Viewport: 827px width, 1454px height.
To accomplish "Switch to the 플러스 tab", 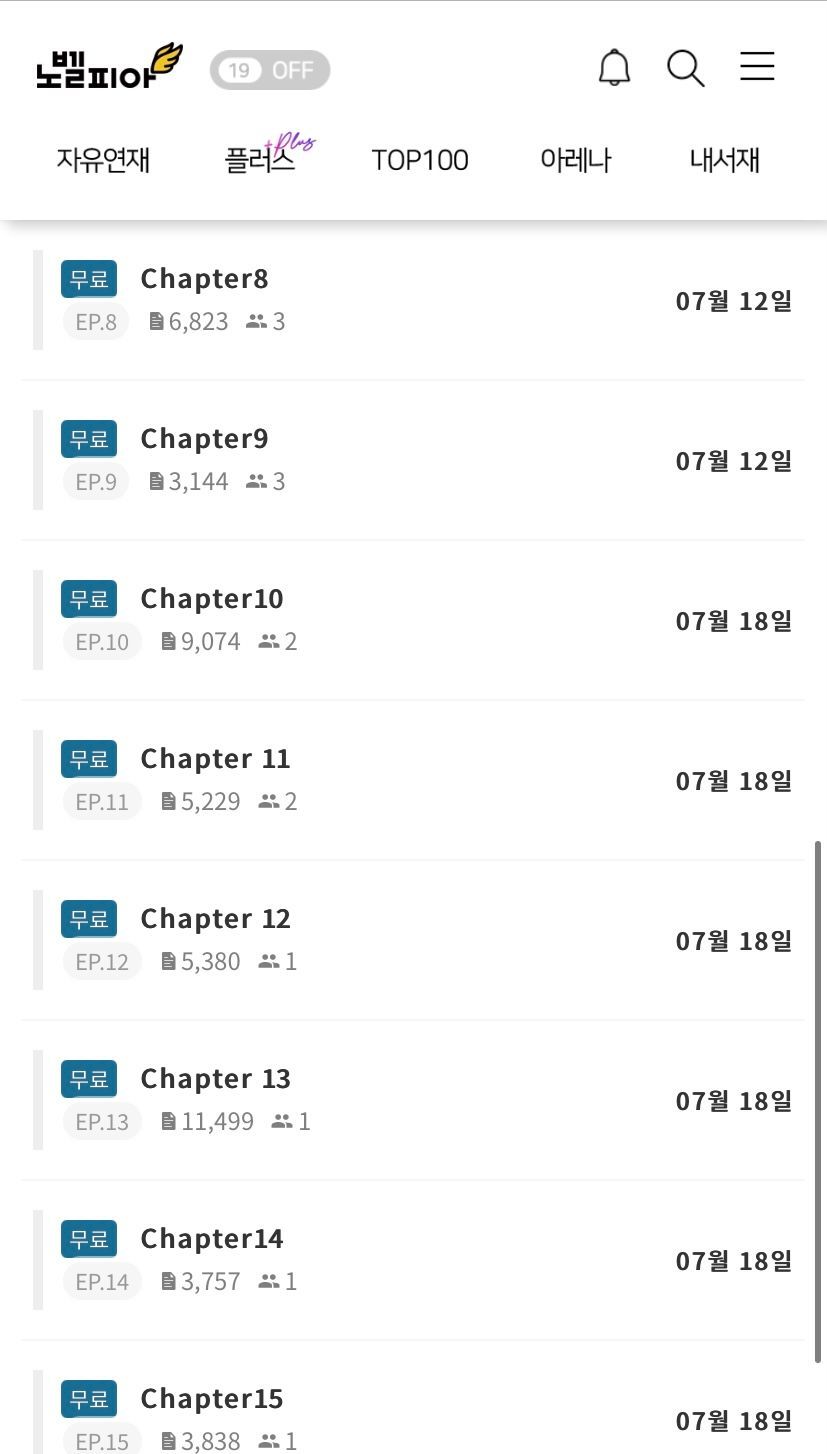I will pos(262,160).
